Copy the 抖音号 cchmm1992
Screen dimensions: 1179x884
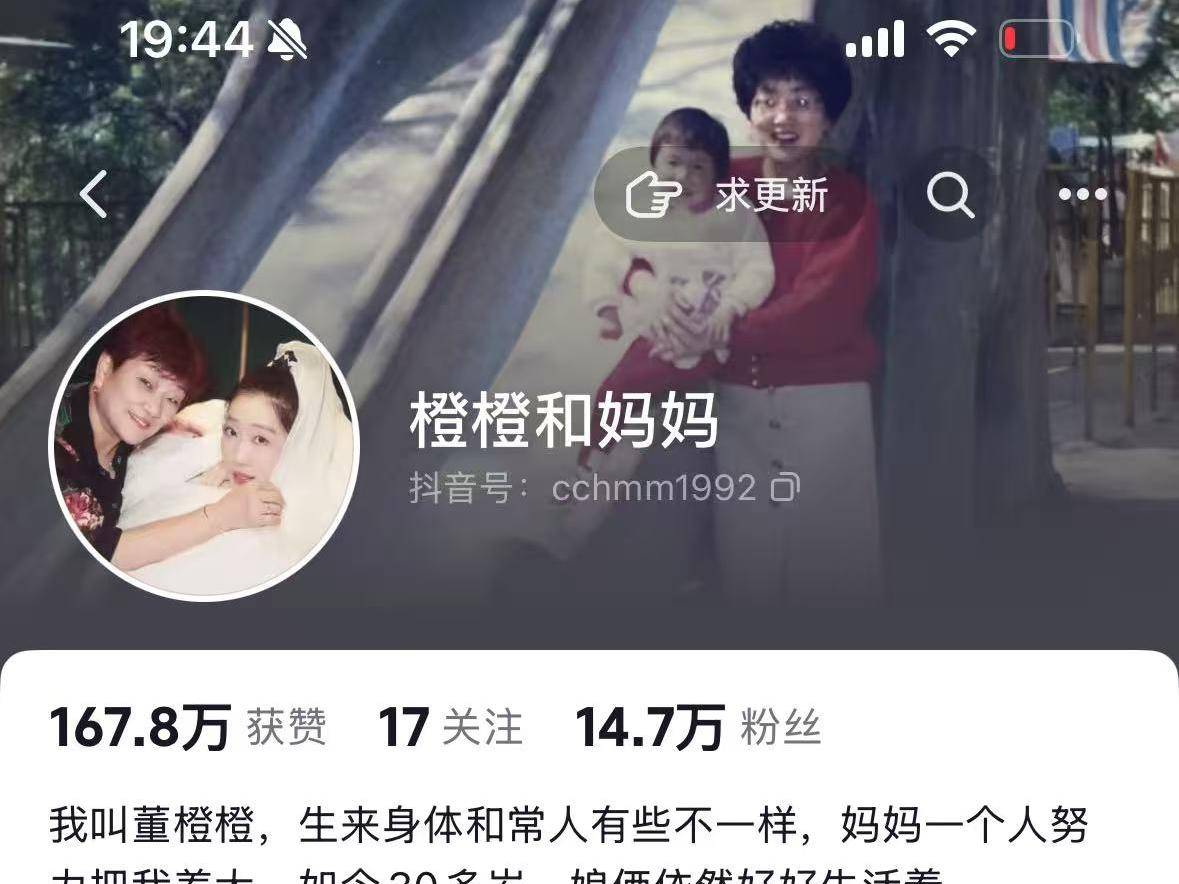786,488
